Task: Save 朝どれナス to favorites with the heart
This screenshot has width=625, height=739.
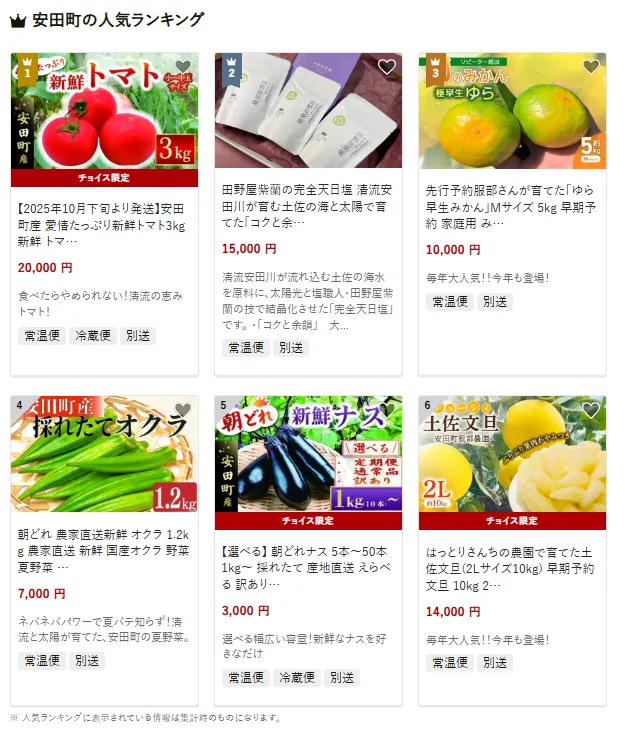Action: click(x=386, y=410)
